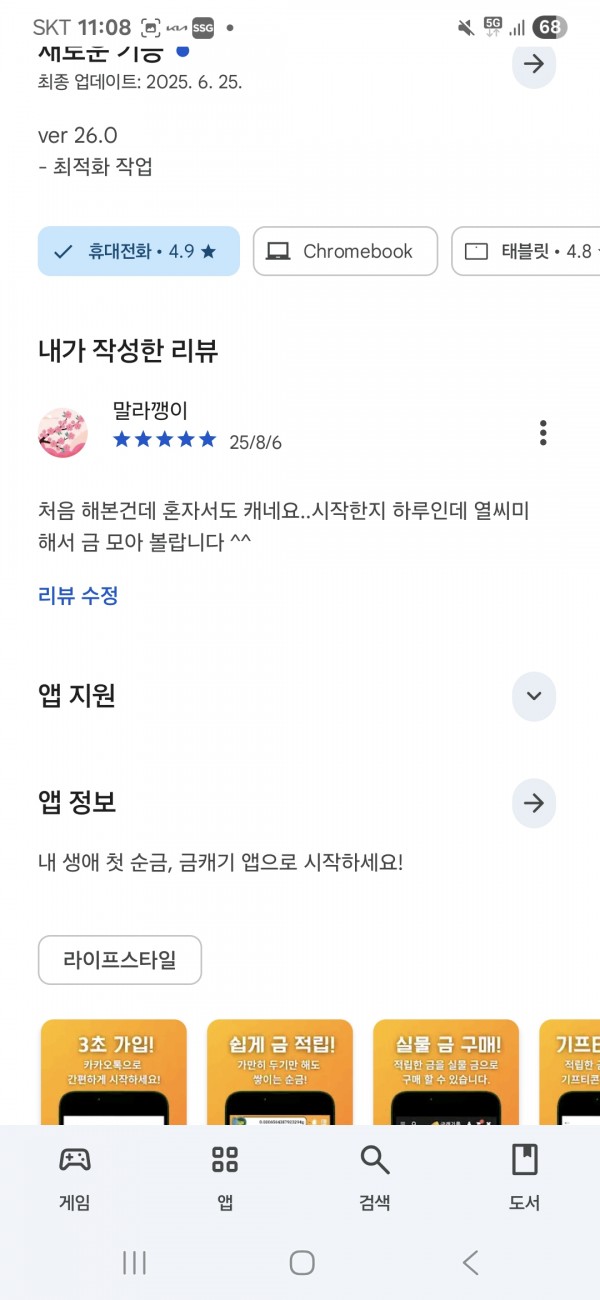
Task: Open 앱 정보 details arrow
Action: click(x=534, y=803)
